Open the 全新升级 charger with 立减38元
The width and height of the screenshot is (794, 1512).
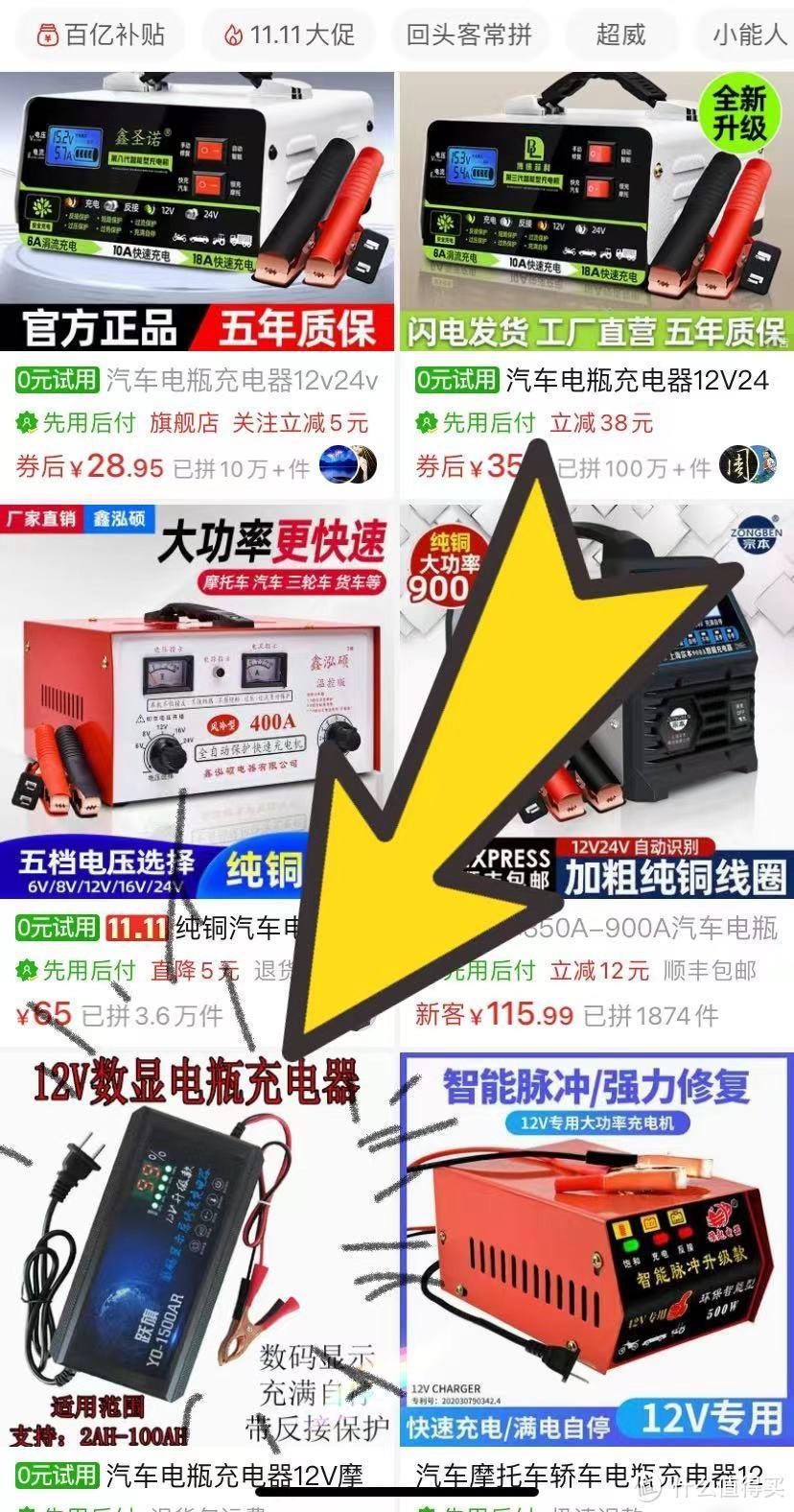[x=596, y=211]
